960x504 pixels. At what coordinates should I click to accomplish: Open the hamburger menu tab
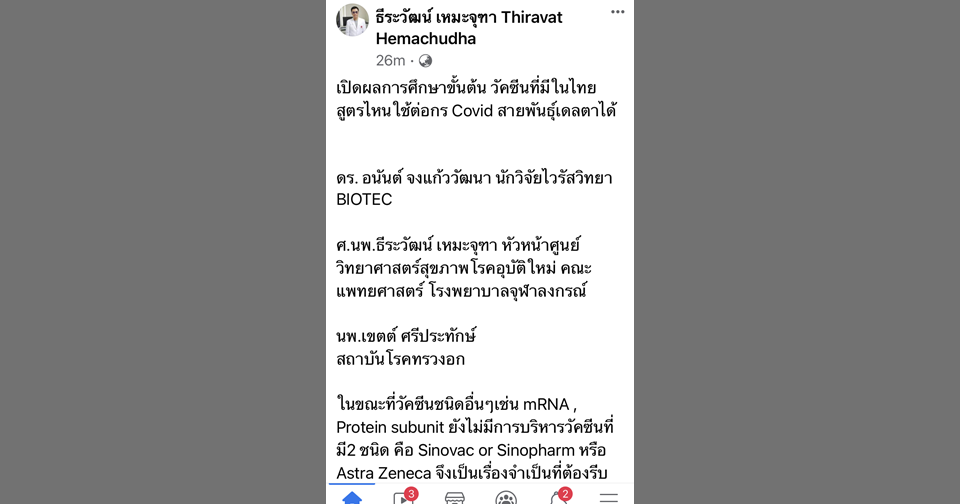(x=608, y=497)
